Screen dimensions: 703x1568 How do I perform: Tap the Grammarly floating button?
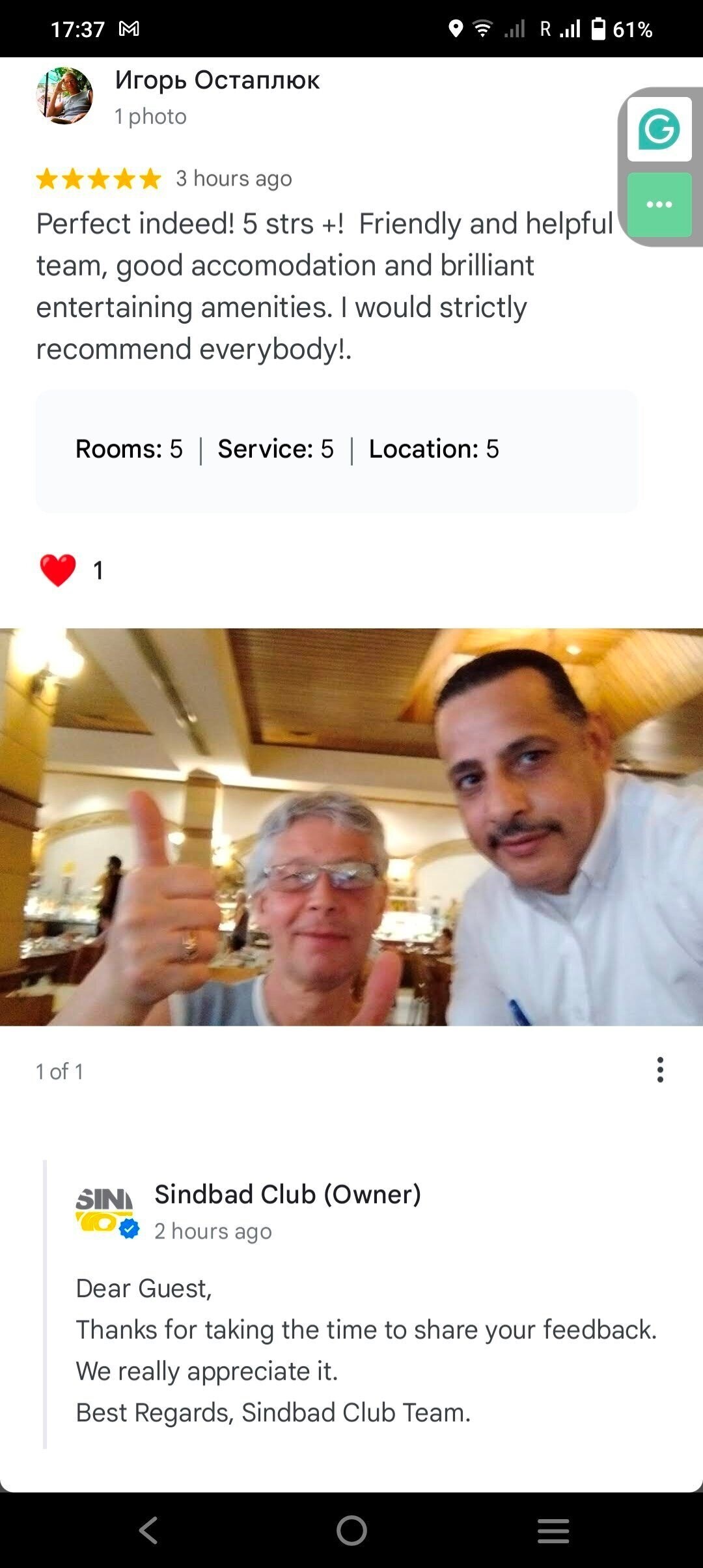coord(659,129)
